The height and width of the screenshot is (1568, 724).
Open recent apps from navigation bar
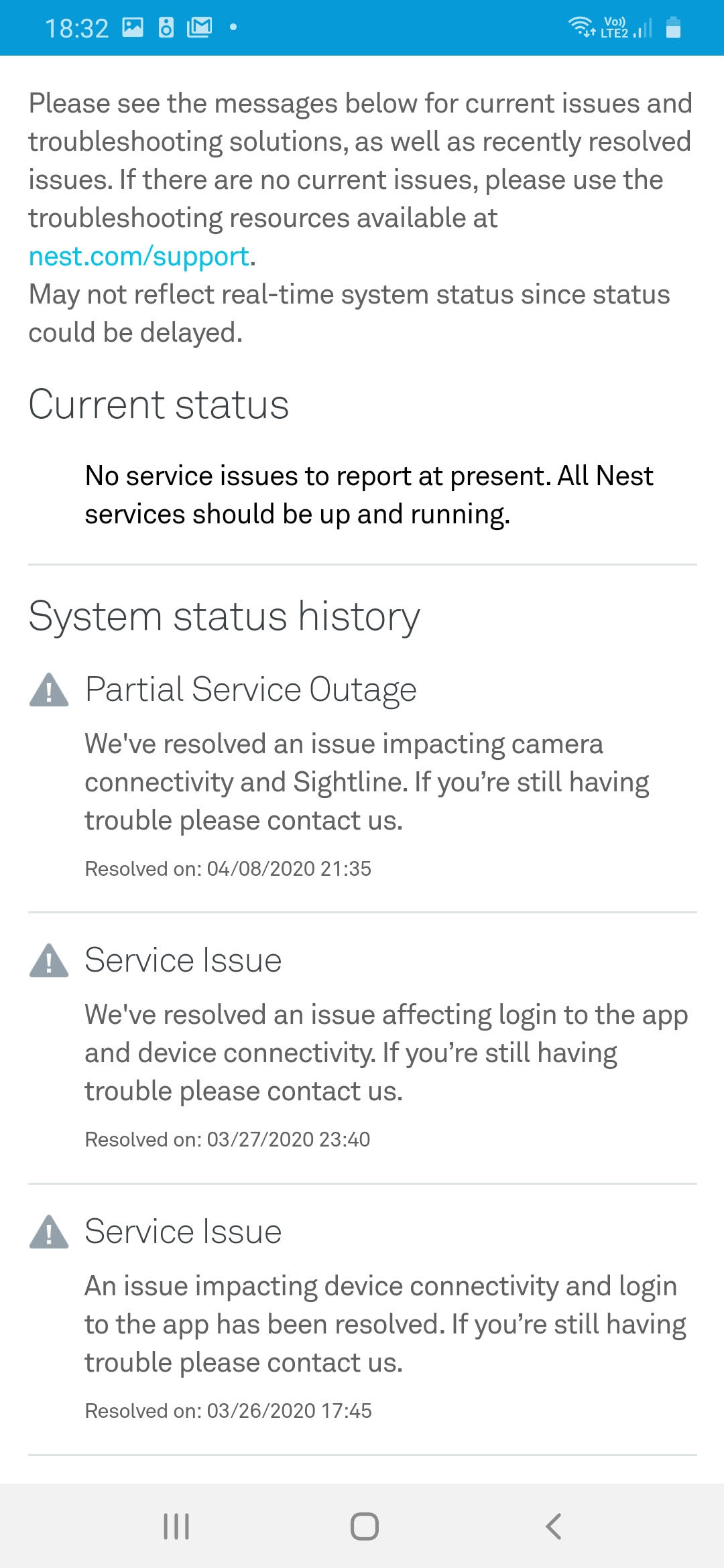coord(176,1526)
